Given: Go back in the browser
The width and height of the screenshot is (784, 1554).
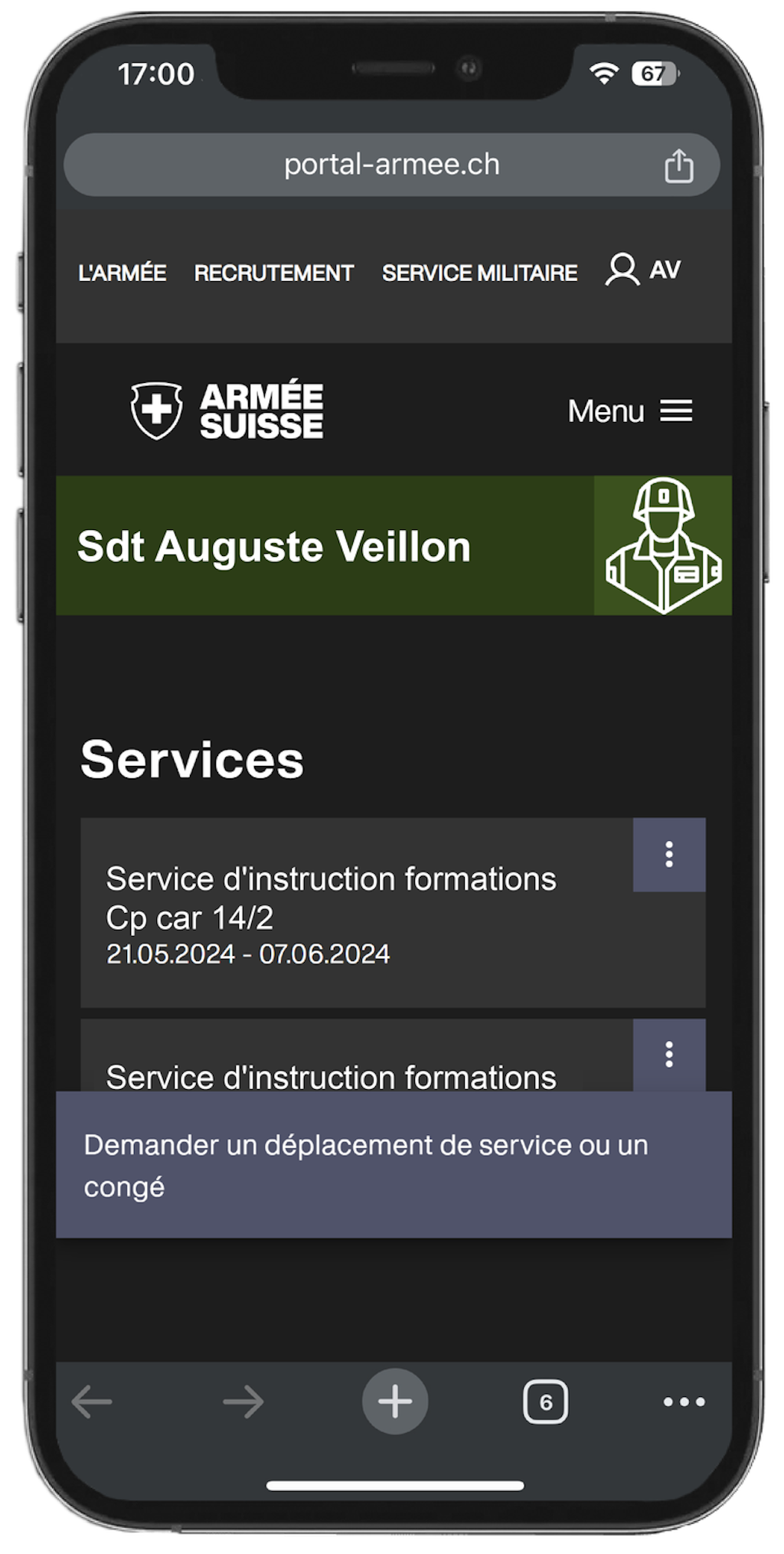Looking at the screenshot, I should pos(92,1402).
